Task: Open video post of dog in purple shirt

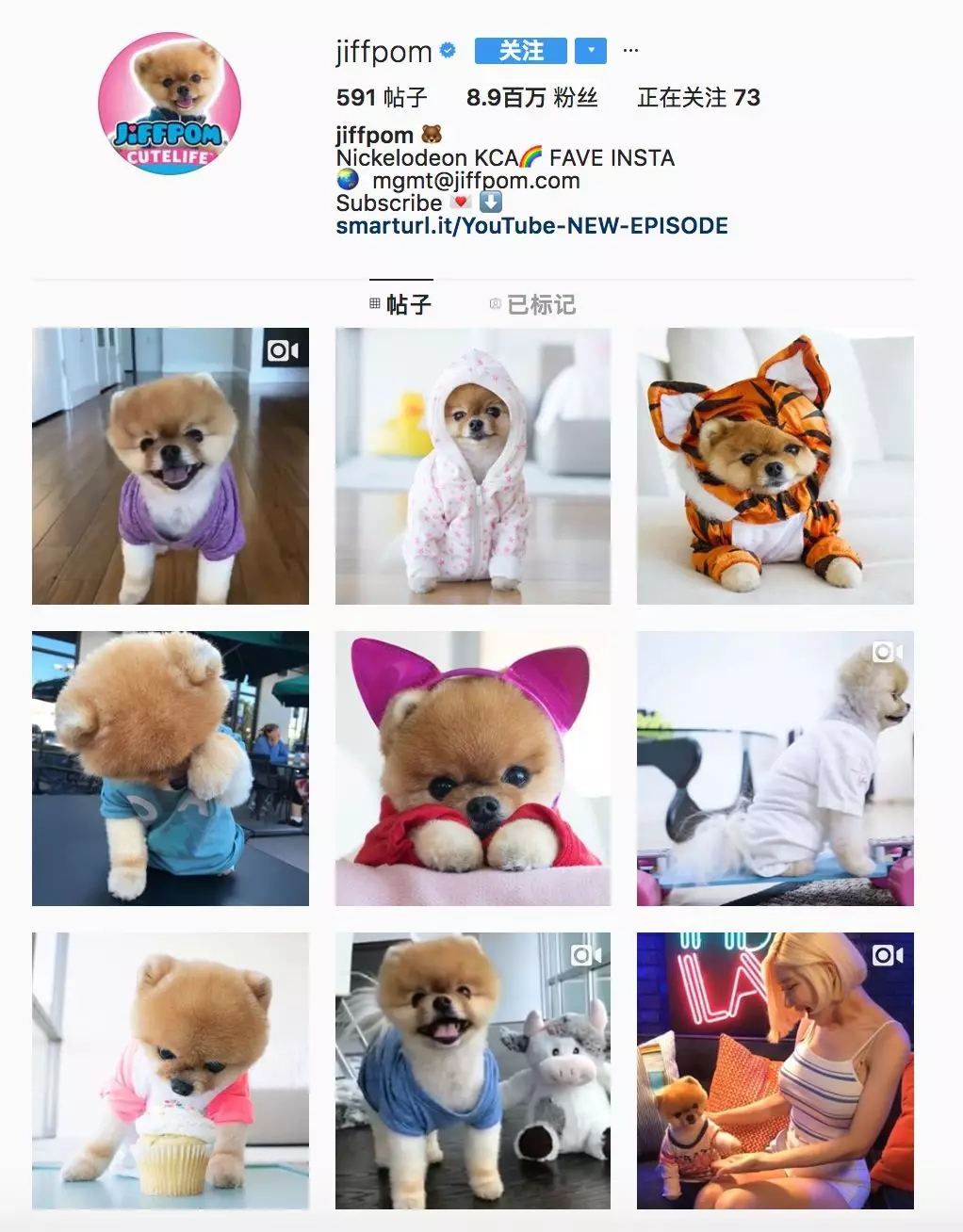Action: pos(171,466)
